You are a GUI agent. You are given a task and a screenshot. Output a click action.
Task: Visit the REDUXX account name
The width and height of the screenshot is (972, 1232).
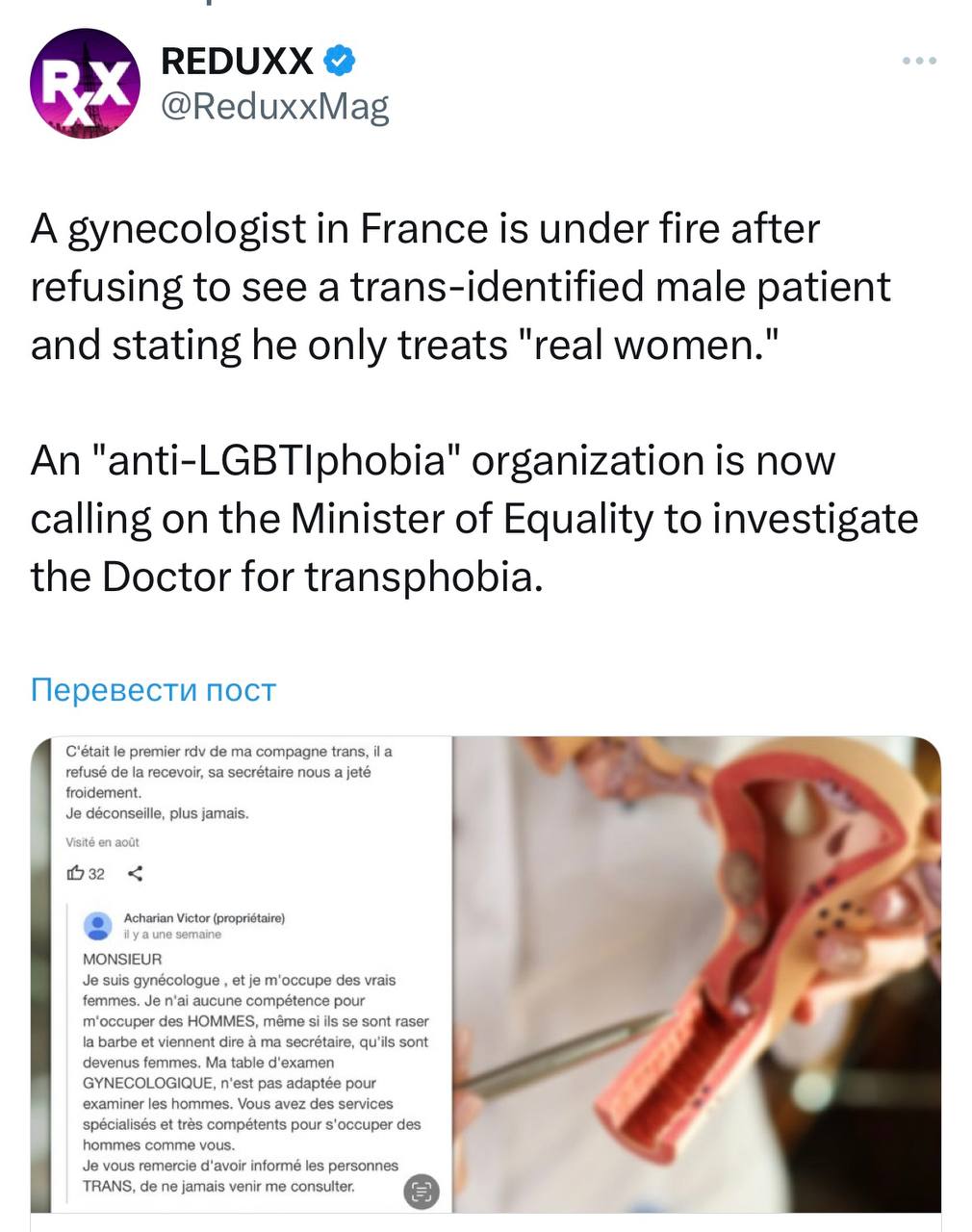pos(237,62)
